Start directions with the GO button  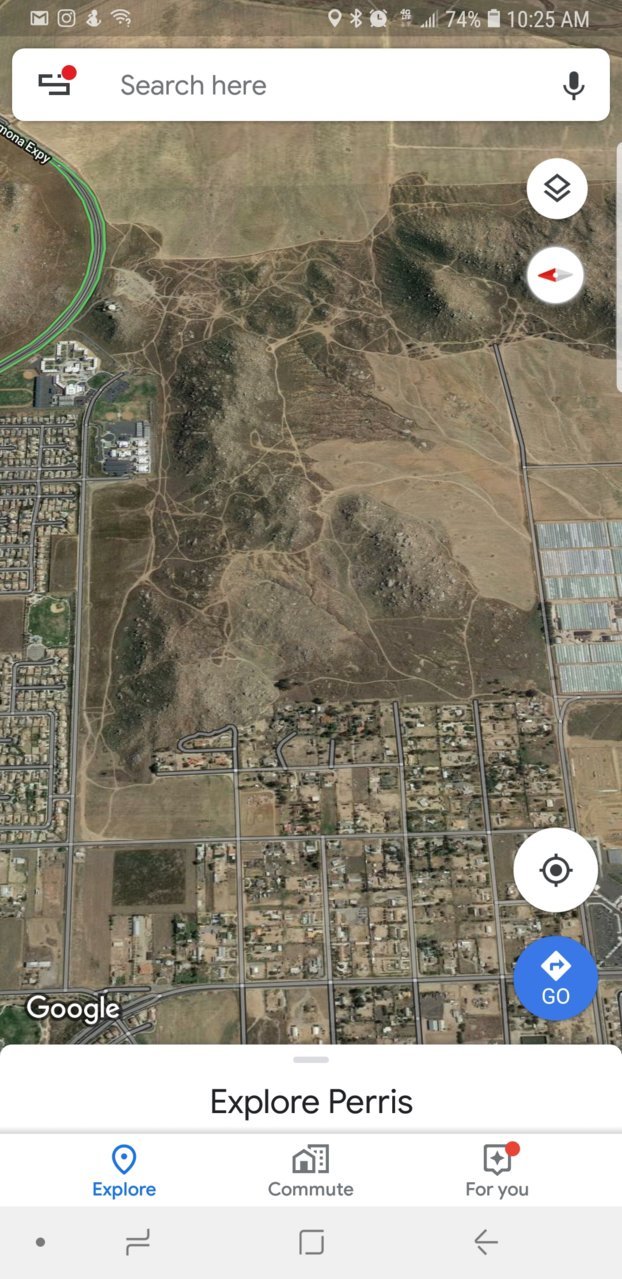[556, 978]
